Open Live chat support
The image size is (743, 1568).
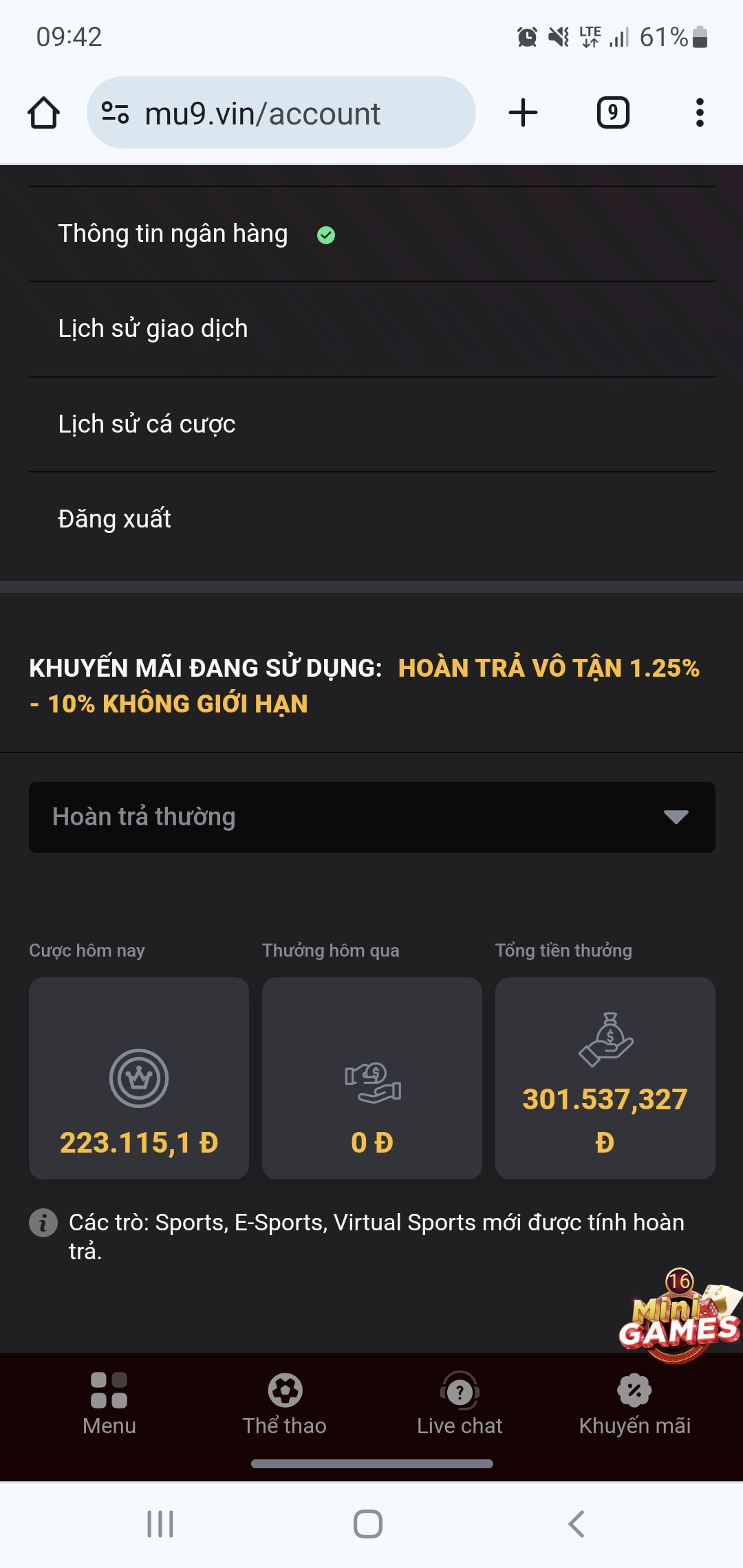coord(460,1404)
